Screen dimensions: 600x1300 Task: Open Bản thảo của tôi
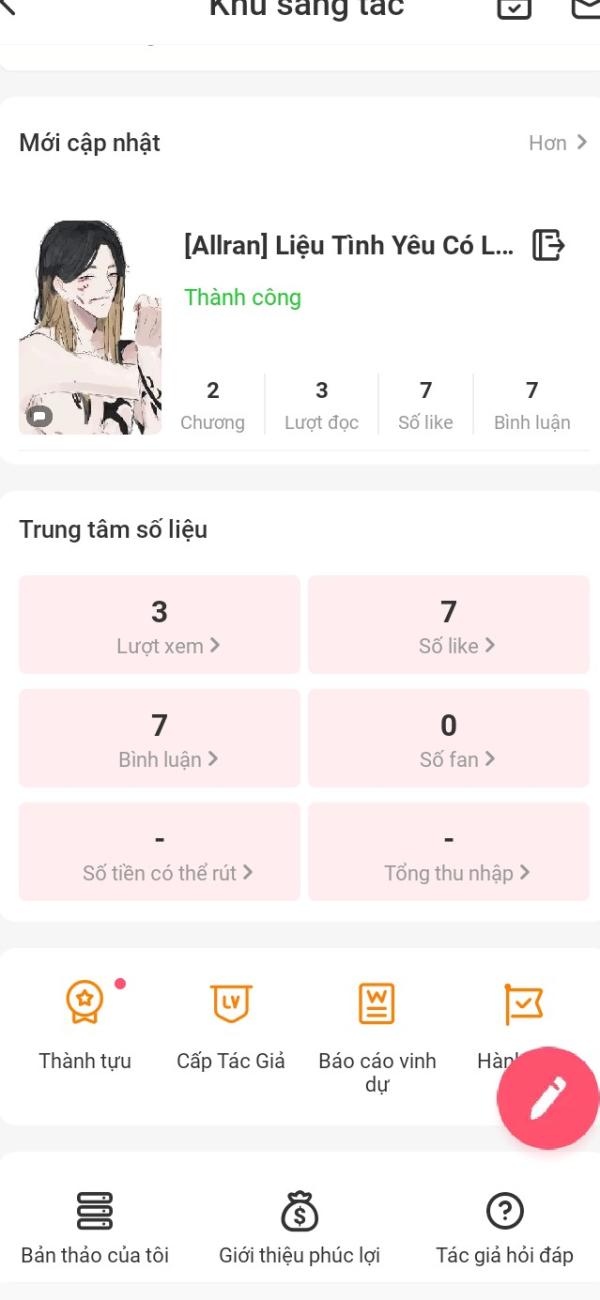(95, 1227)
